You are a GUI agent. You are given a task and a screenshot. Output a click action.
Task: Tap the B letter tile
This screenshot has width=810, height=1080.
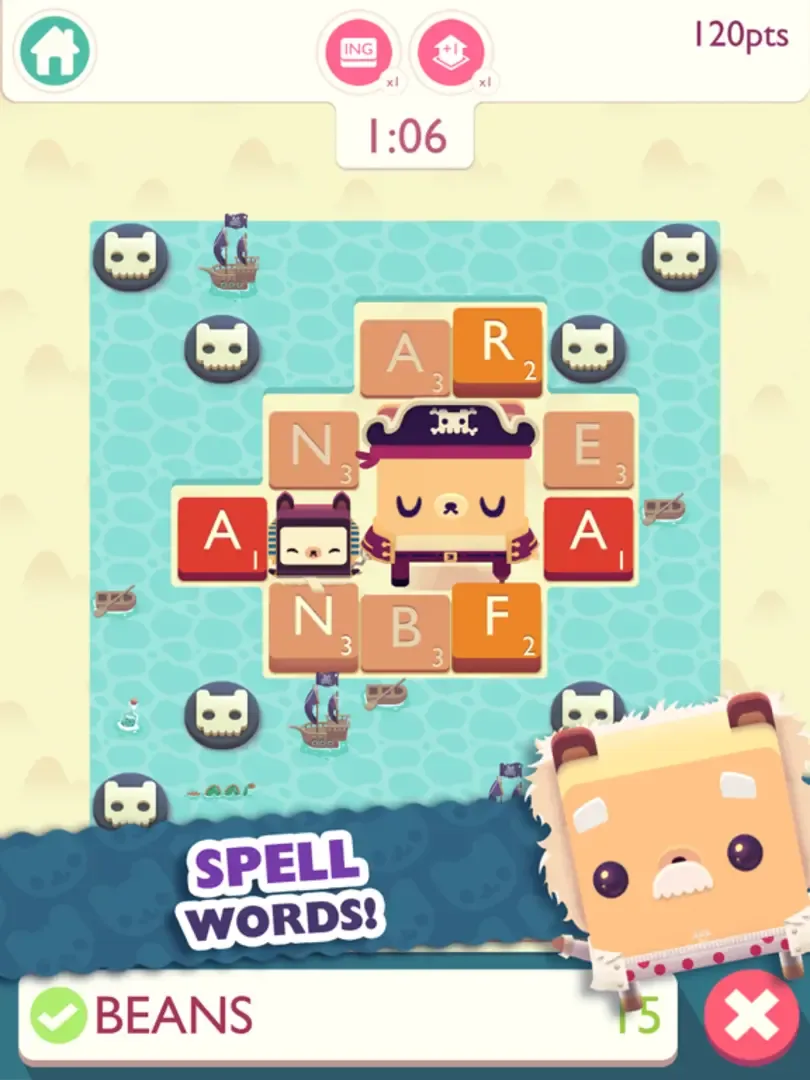click(405, 632)
